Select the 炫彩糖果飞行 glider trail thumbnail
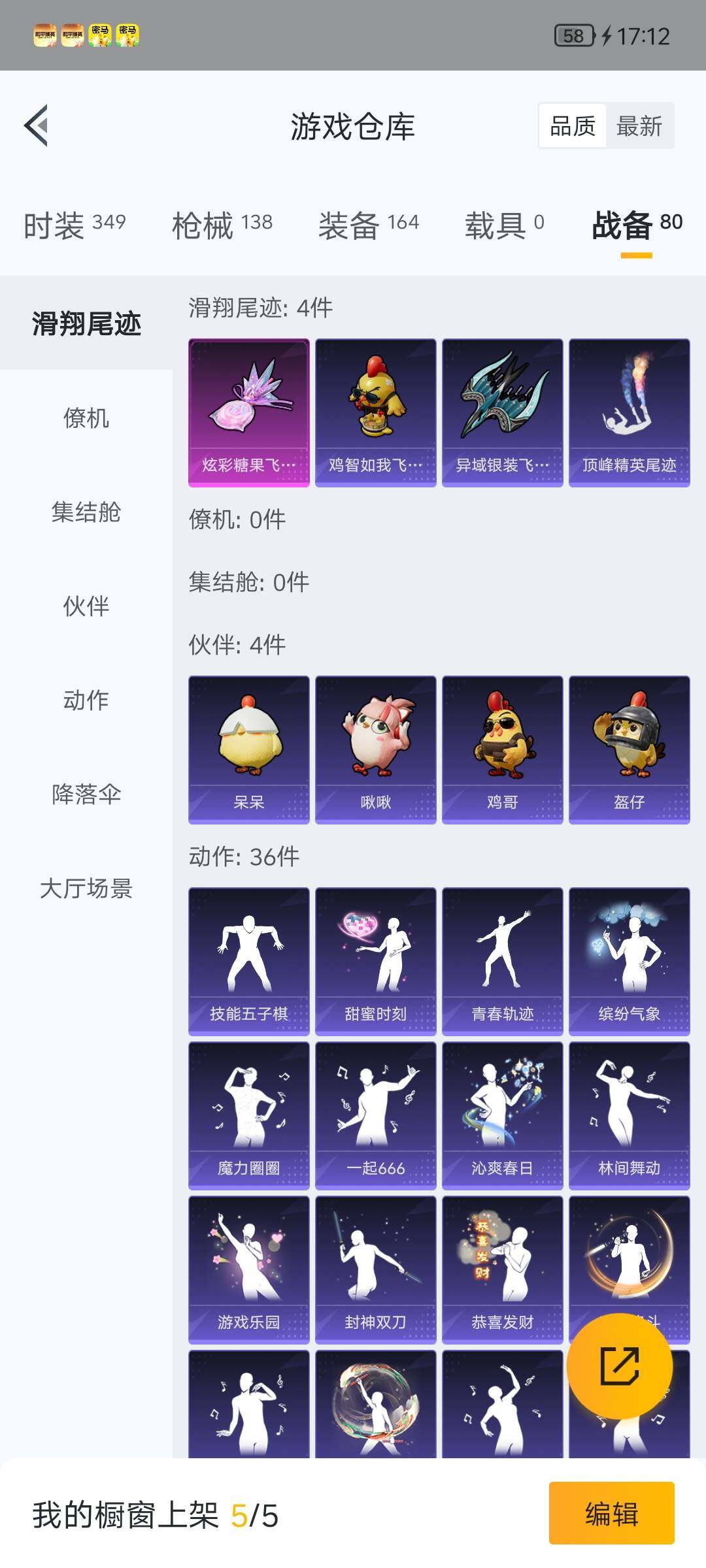This screenshot has height=1568, width=706. click(248, 412)
